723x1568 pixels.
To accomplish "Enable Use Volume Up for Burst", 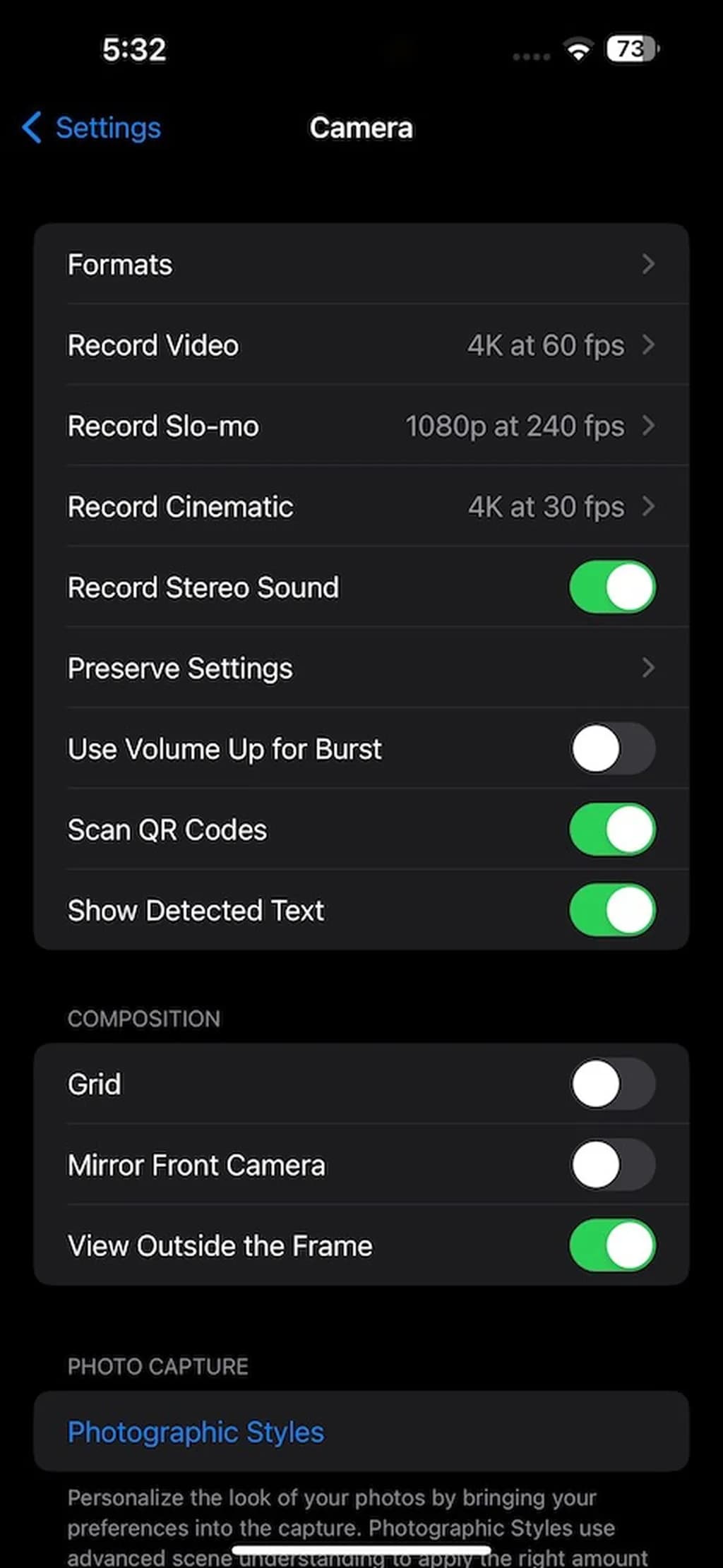I will pos(611,748).
